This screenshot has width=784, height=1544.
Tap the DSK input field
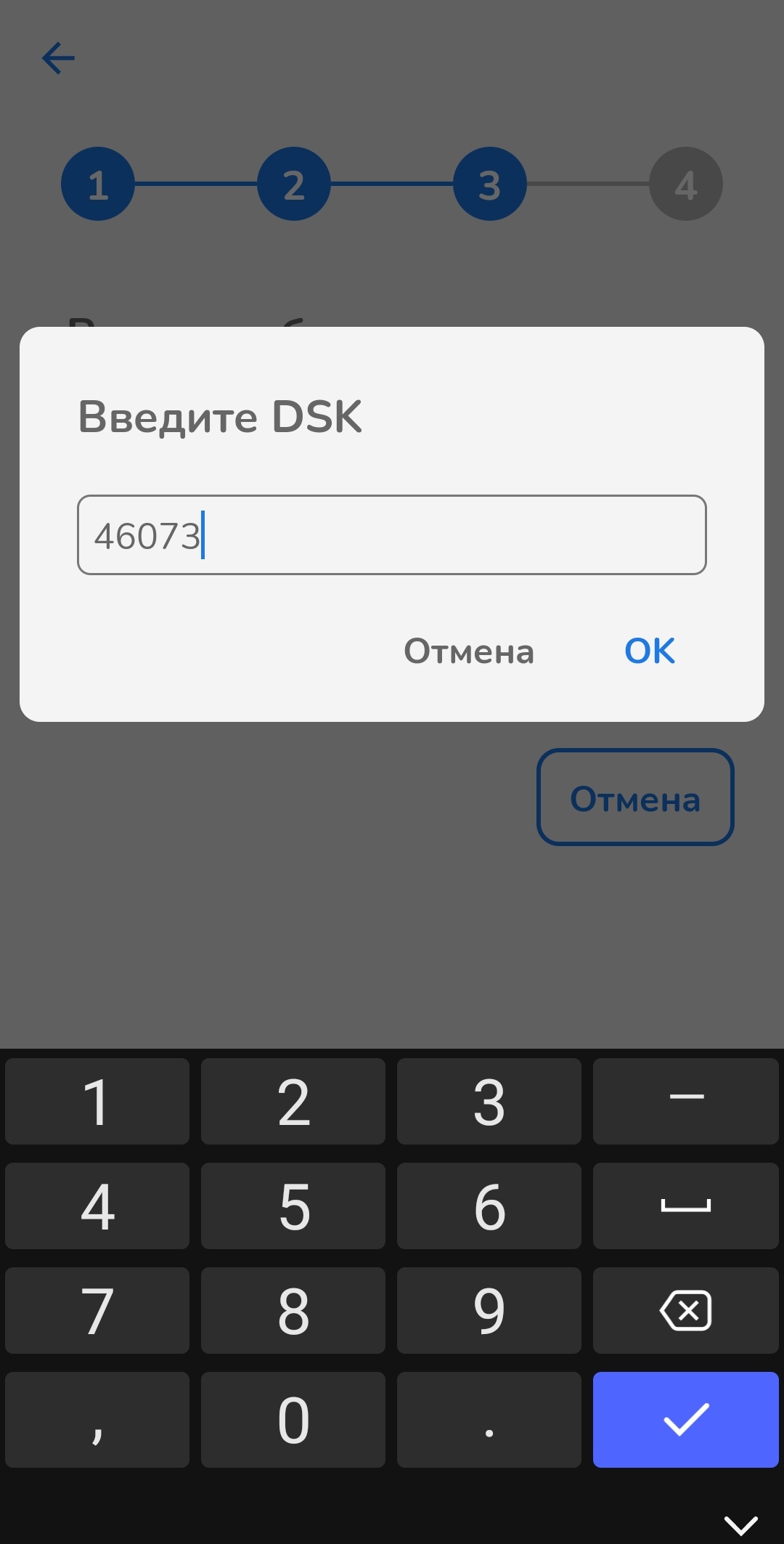pos(392,535)
